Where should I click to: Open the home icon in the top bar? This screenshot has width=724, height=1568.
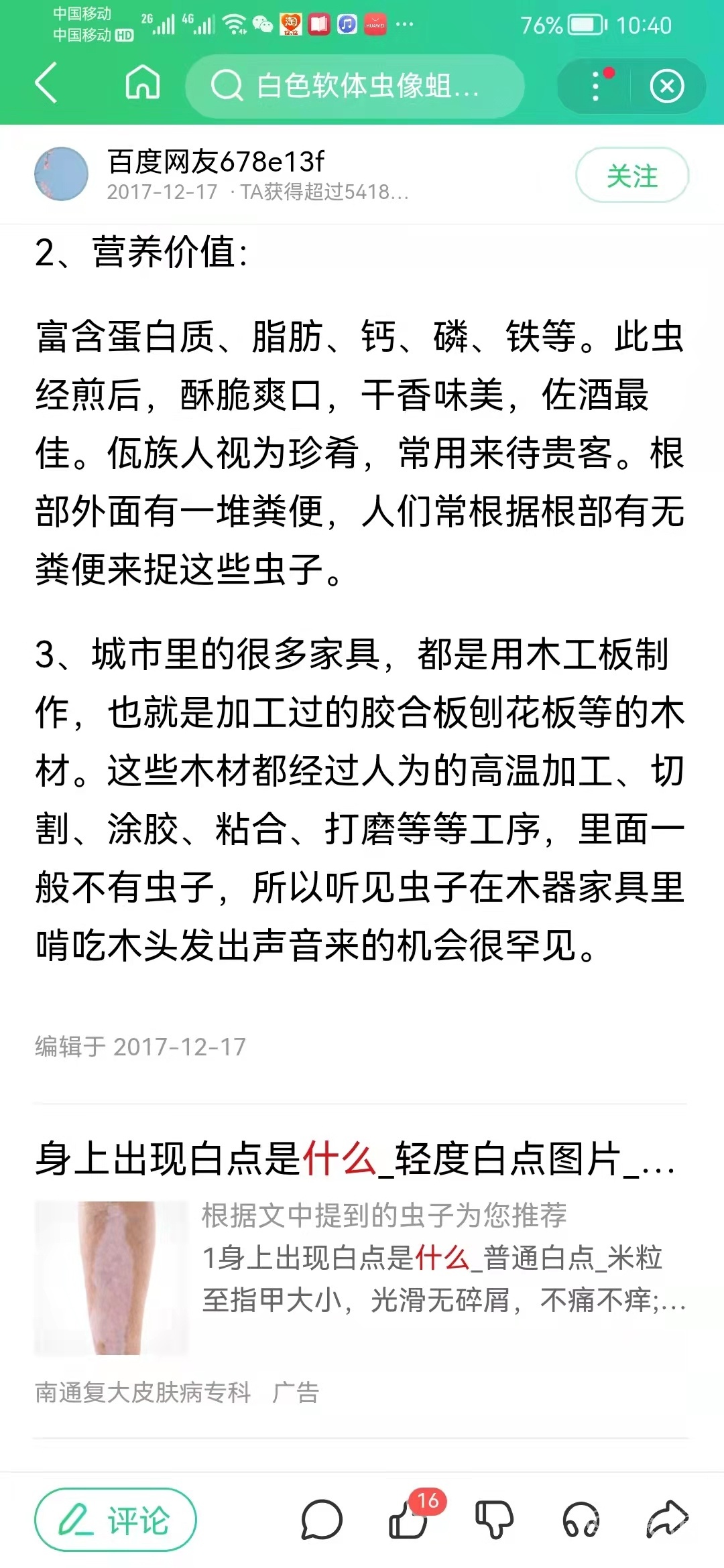coord(143,84)
